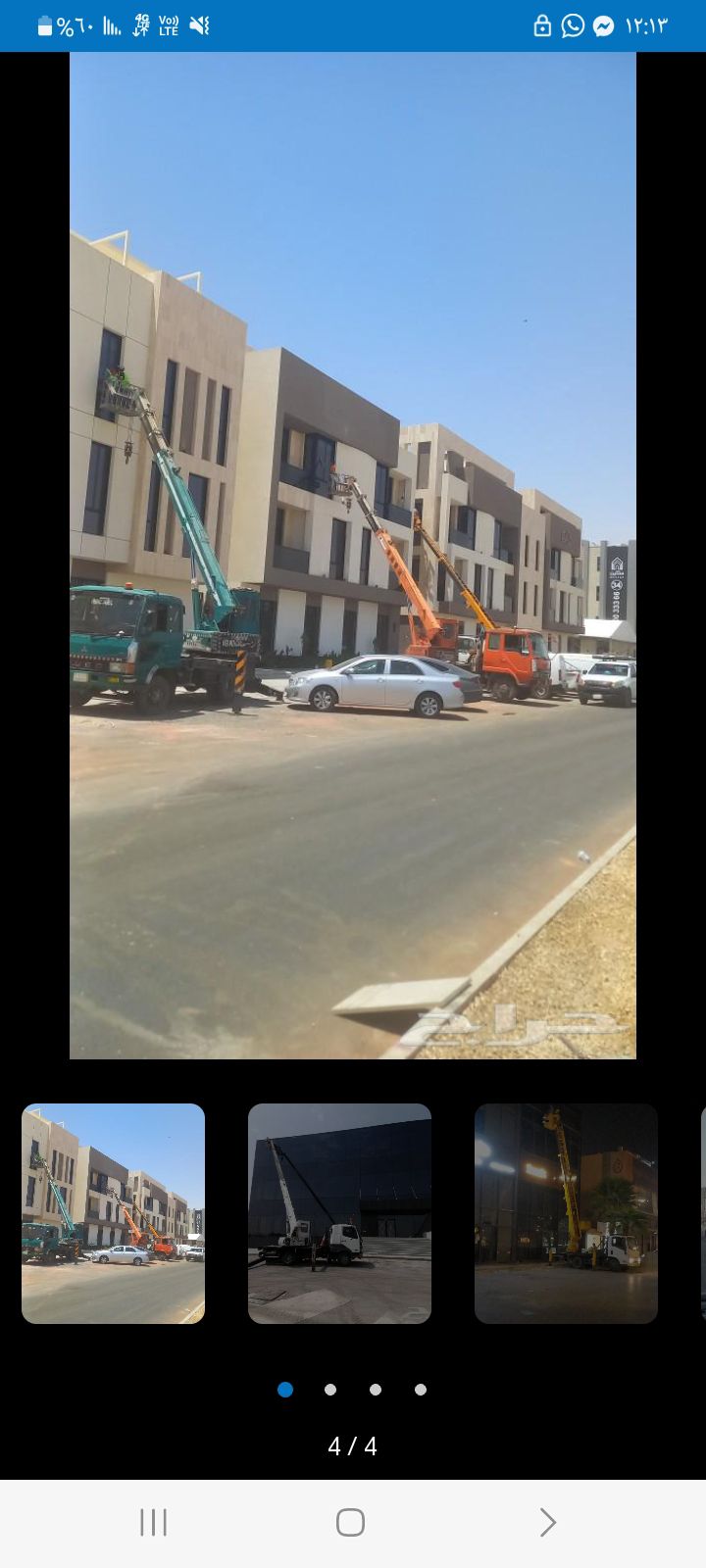This screenshot has height=1568, width=706.
Task: Open the nighttime yellow crane thumbnail
Action: coord(566,1214)
